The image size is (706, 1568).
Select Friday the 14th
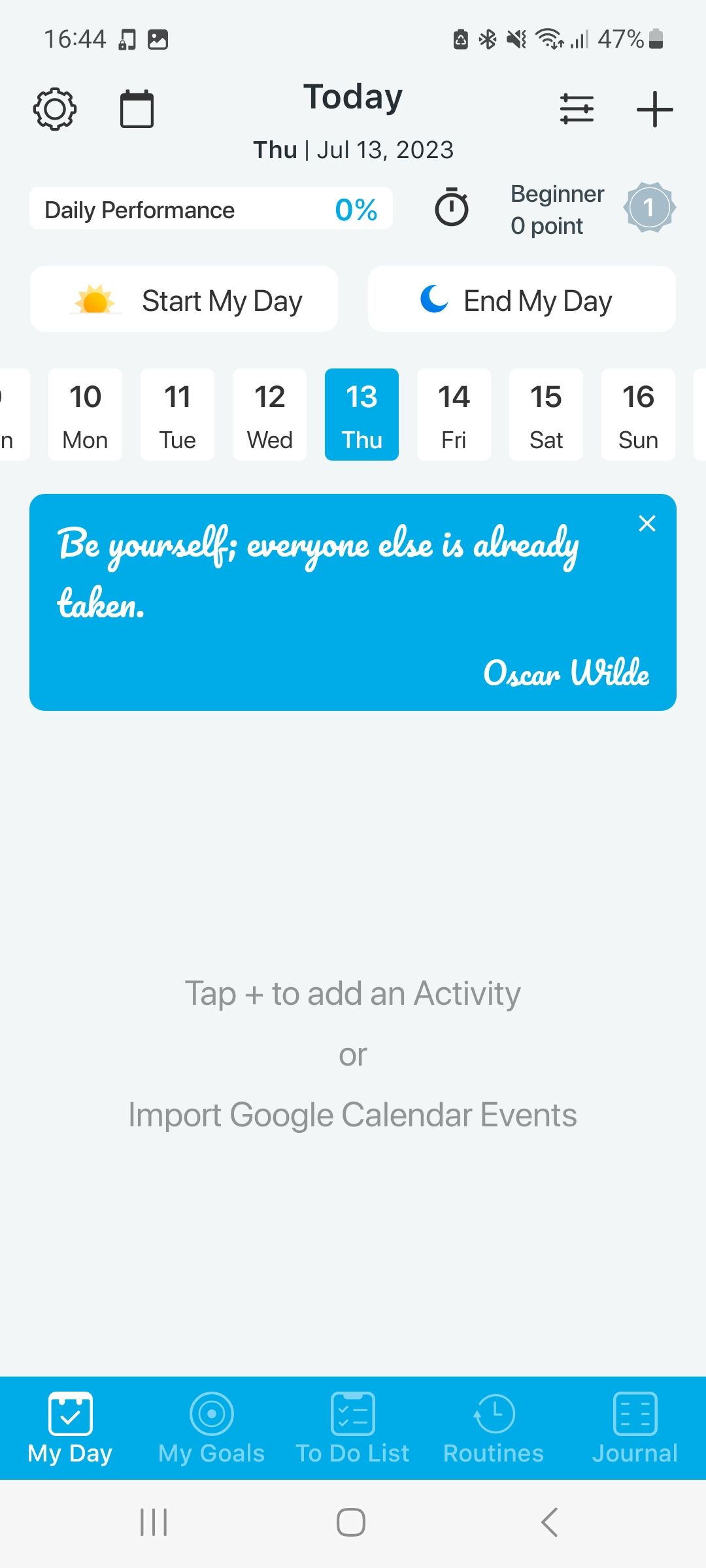point(454,415)
